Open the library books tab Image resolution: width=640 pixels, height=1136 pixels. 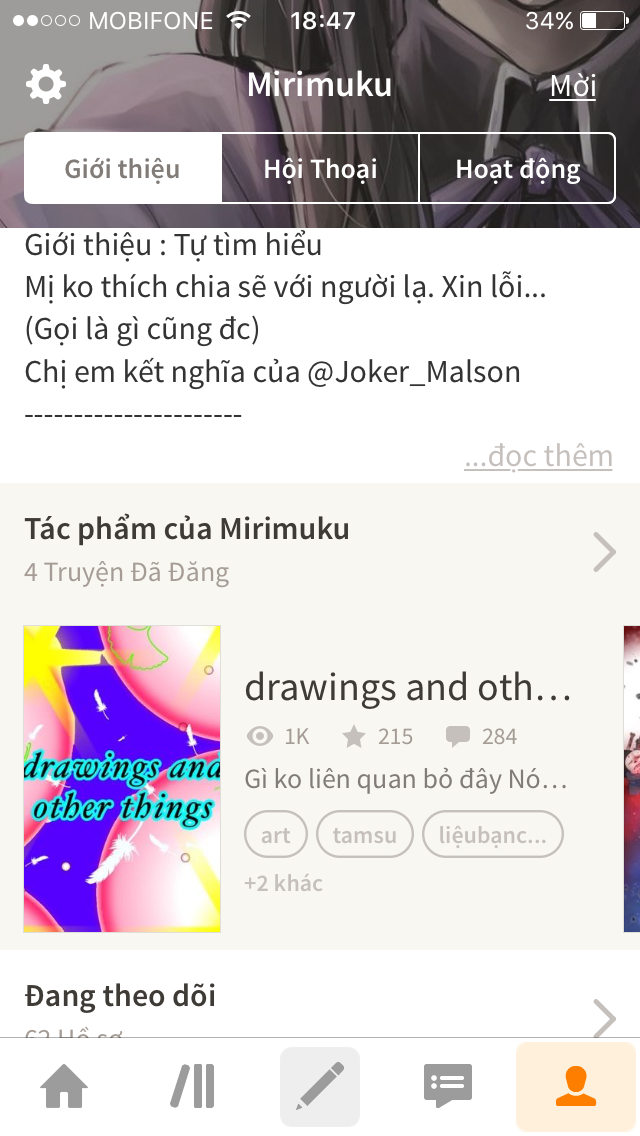click(x=192, y=1087)
